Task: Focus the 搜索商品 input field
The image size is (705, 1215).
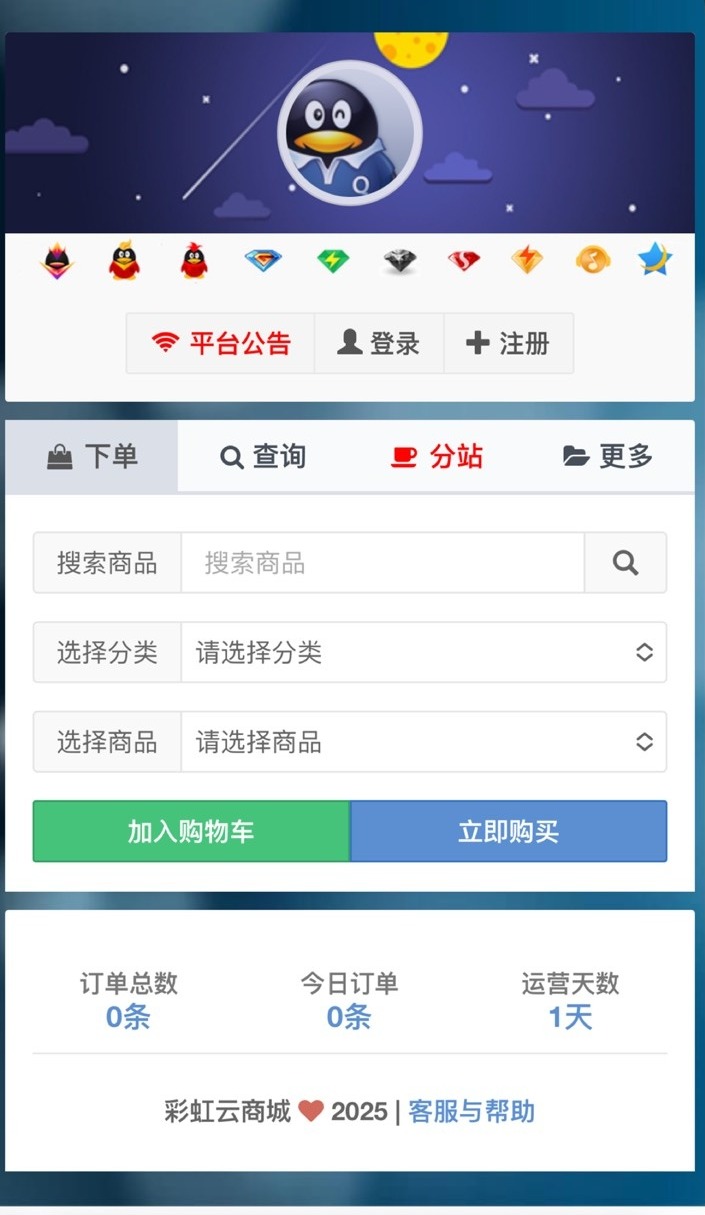Action: tap(382, 563)
